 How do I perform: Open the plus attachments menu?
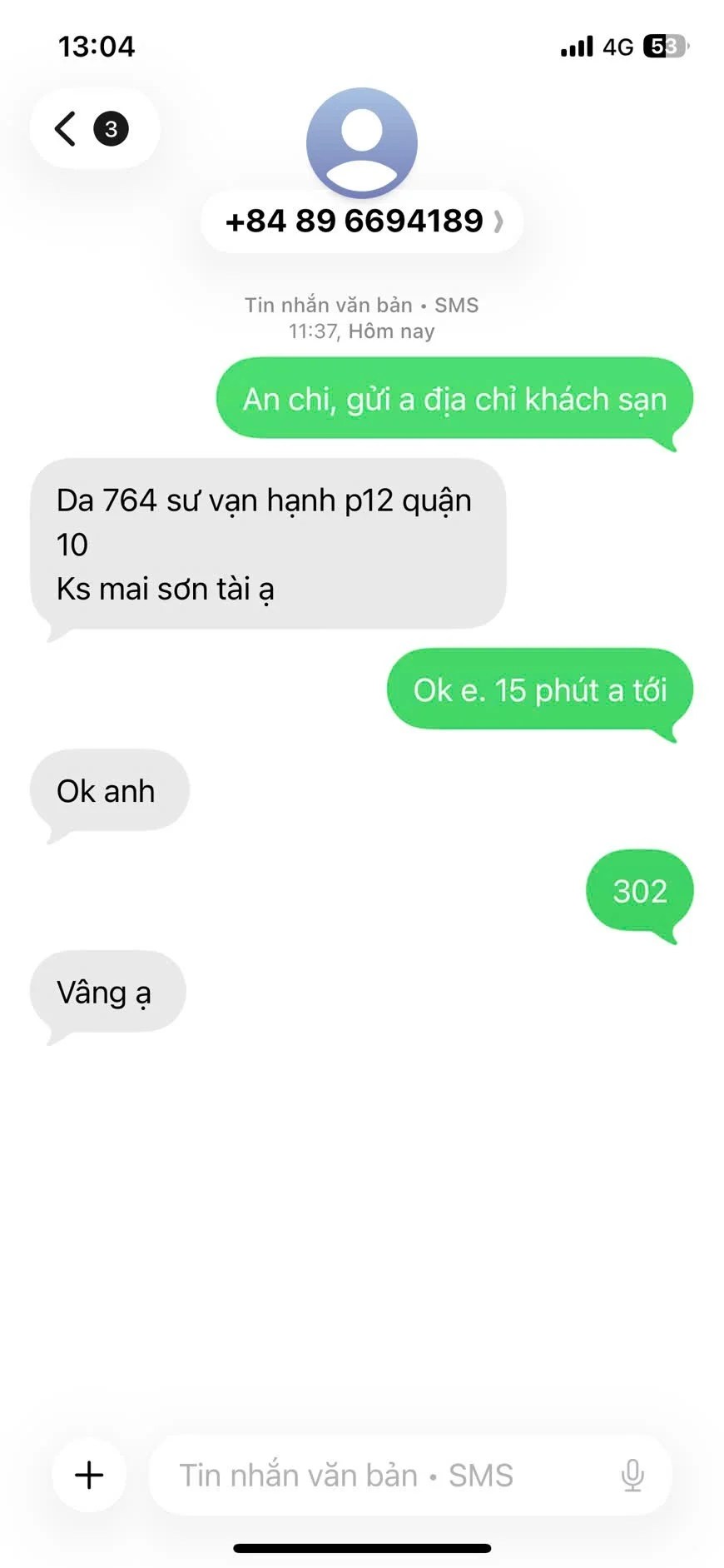click(x=89, y=1475)
